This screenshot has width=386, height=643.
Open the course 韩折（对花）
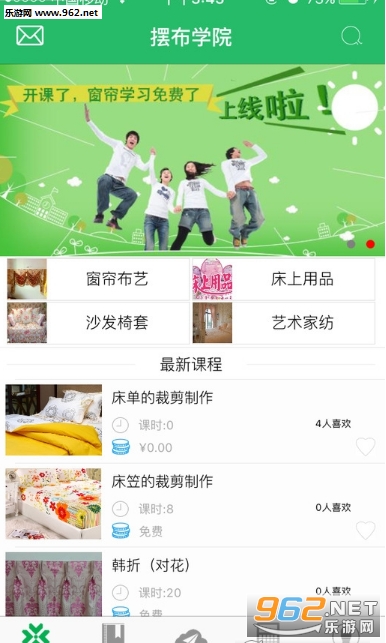coord(193,582)
